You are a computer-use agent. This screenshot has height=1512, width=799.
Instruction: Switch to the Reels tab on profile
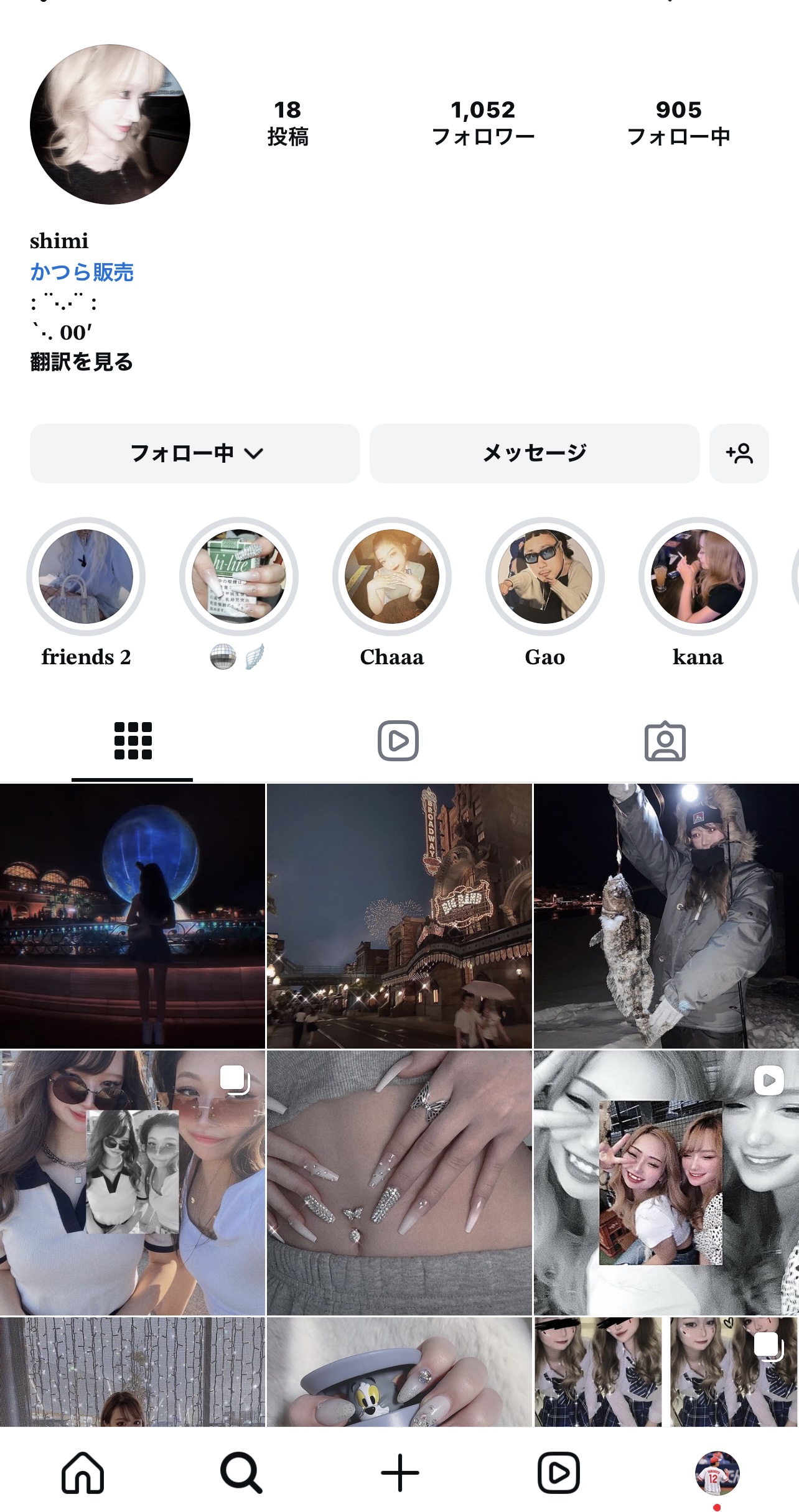pyautogui.click(x=398, y=741)
